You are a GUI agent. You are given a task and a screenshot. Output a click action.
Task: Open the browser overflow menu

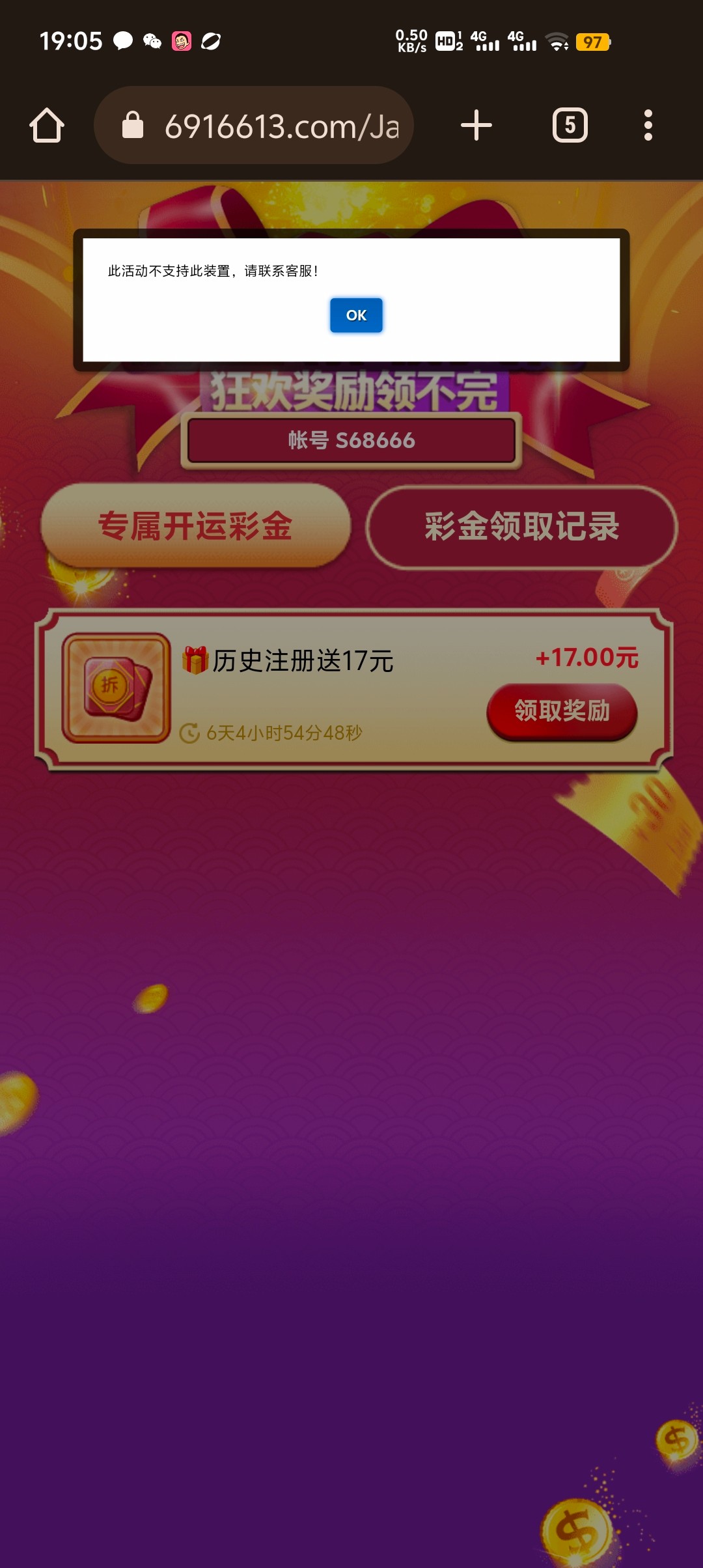[x=648, y=125]
